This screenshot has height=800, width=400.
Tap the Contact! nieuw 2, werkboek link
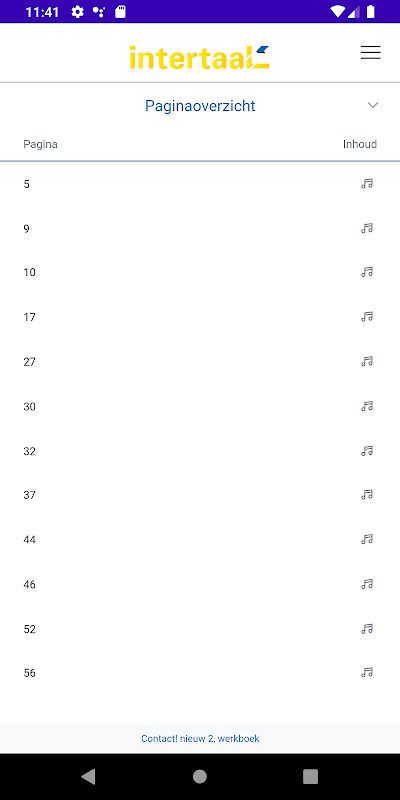point(200,738)
